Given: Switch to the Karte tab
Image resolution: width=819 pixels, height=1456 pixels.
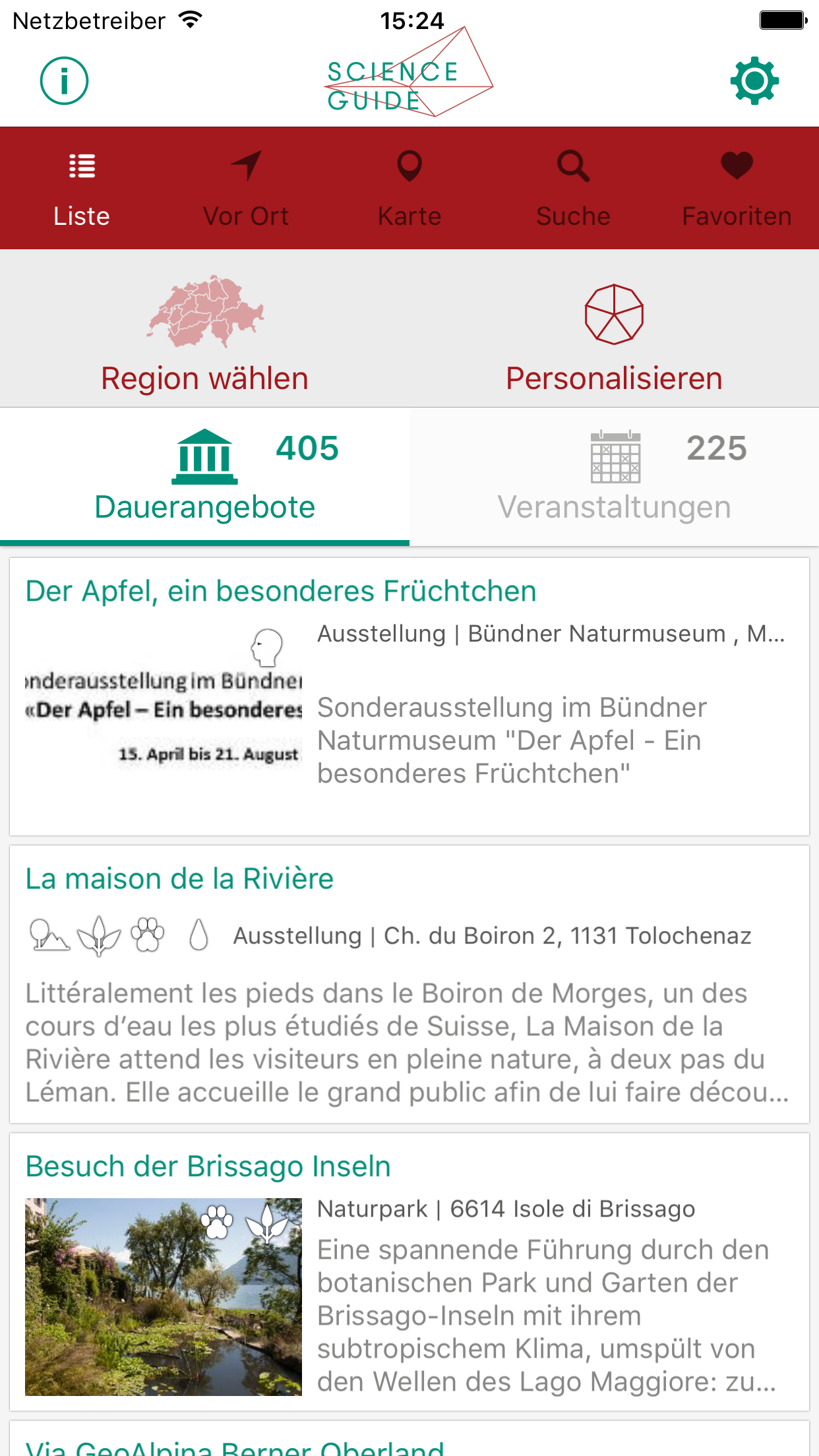Looking at the screenshot, I should (x=409, y=188).
